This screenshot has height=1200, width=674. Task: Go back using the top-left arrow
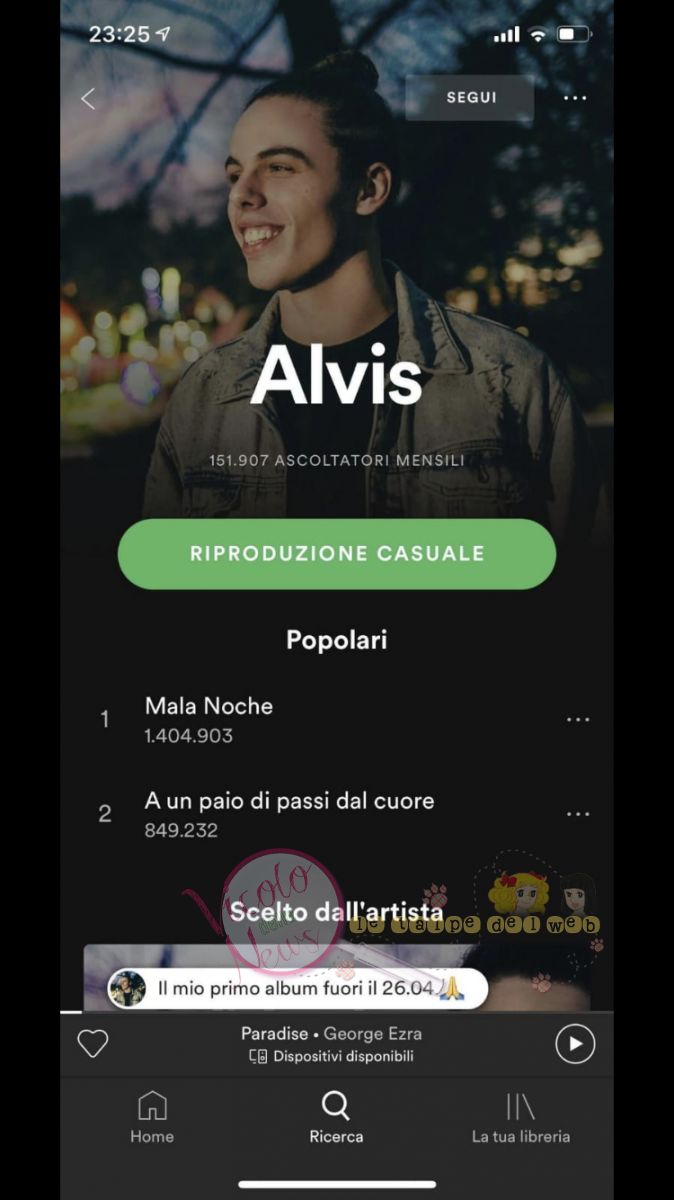(88, 98)
